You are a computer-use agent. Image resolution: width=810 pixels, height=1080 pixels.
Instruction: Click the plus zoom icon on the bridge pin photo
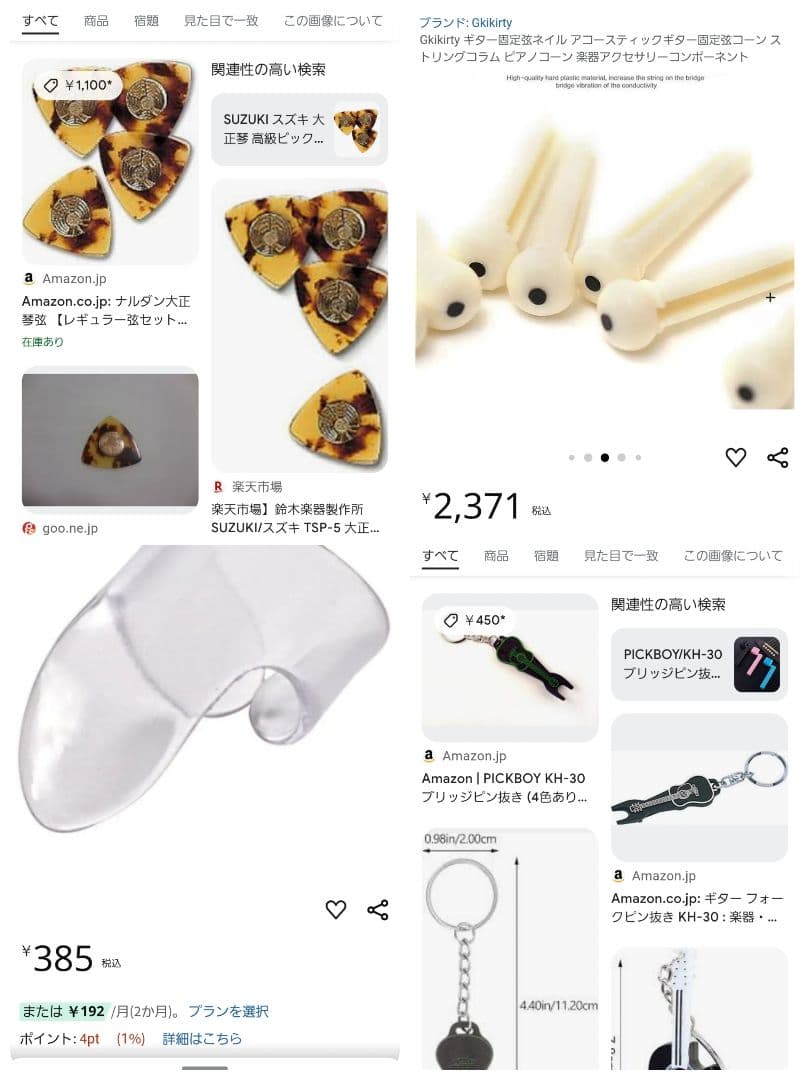[770, 297]
